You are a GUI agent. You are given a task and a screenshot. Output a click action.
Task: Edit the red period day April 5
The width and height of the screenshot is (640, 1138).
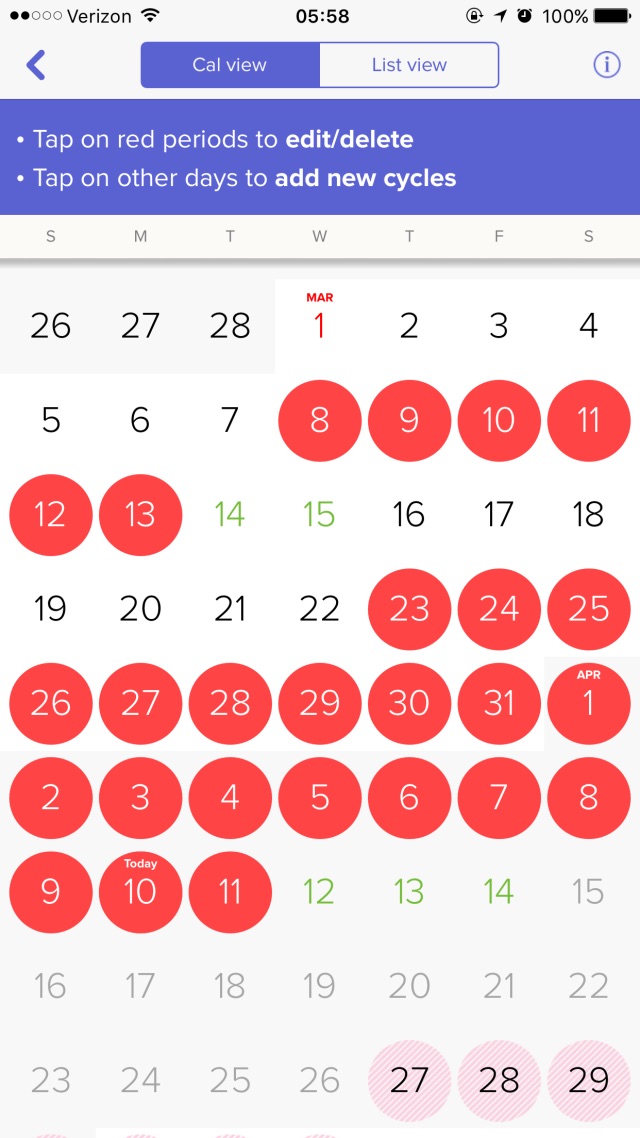click(319, 798)
